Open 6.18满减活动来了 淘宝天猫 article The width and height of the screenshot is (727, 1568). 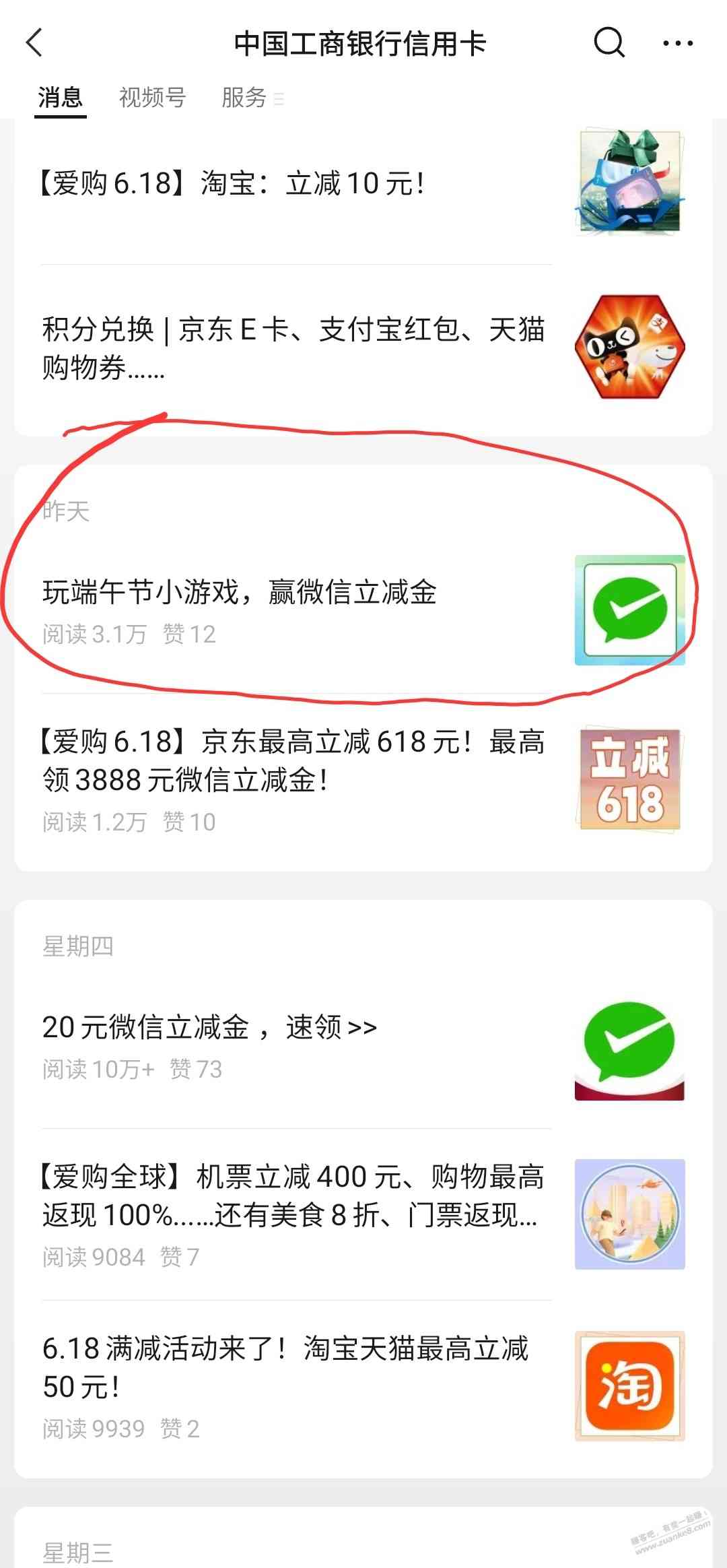pyautogui.click(x=285, y=1367)
